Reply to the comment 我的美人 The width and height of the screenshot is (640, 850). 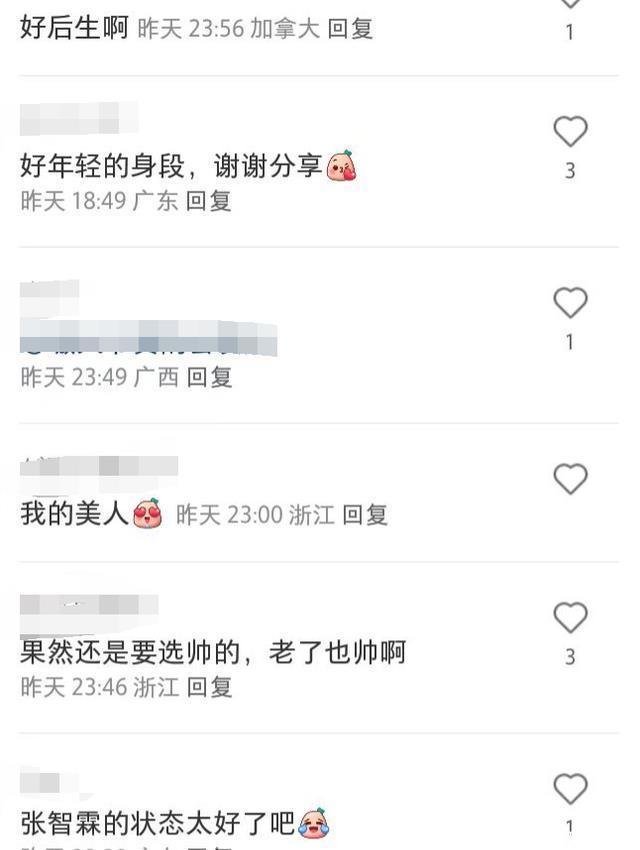pos(364,515)
